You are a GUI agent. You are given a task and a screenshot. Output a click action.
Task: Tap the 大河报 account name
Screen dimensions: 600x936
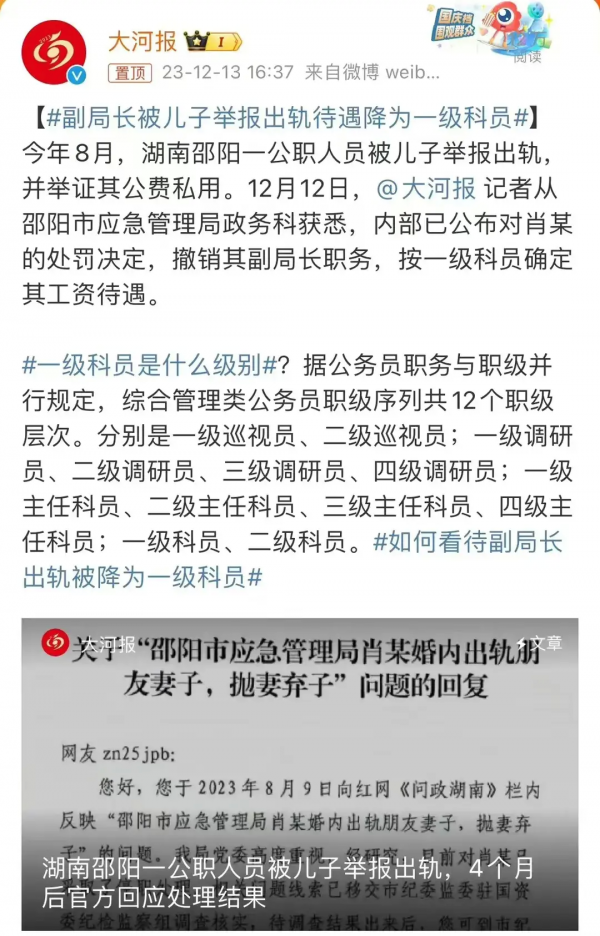[x=142, y=41]
